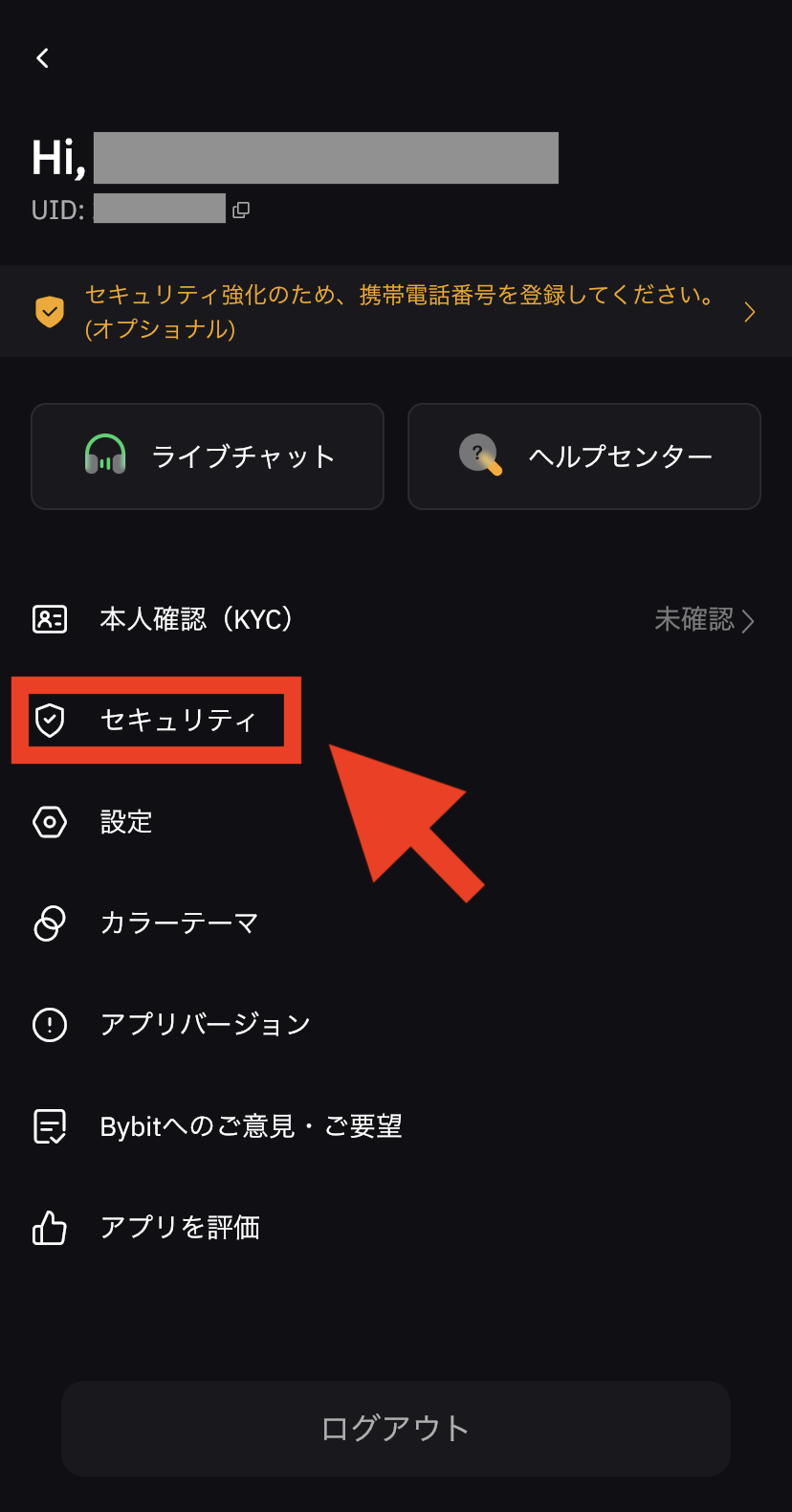Tap the ログアウト button
This screenshot has width=792, height=1512.
coord(396,1428)
